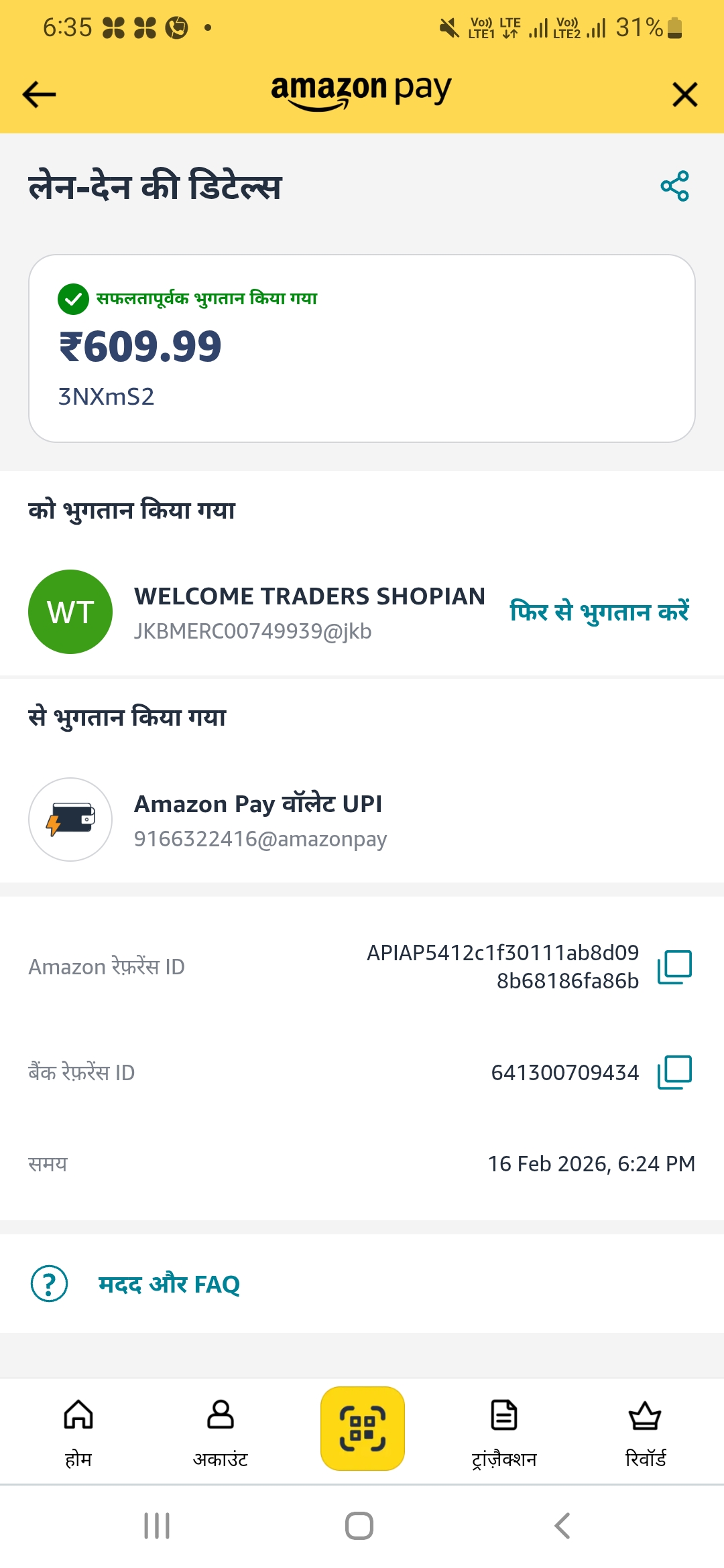
Task: Copy the बैंक रेफ़रेंस ID
Action: click(674, 1073)
